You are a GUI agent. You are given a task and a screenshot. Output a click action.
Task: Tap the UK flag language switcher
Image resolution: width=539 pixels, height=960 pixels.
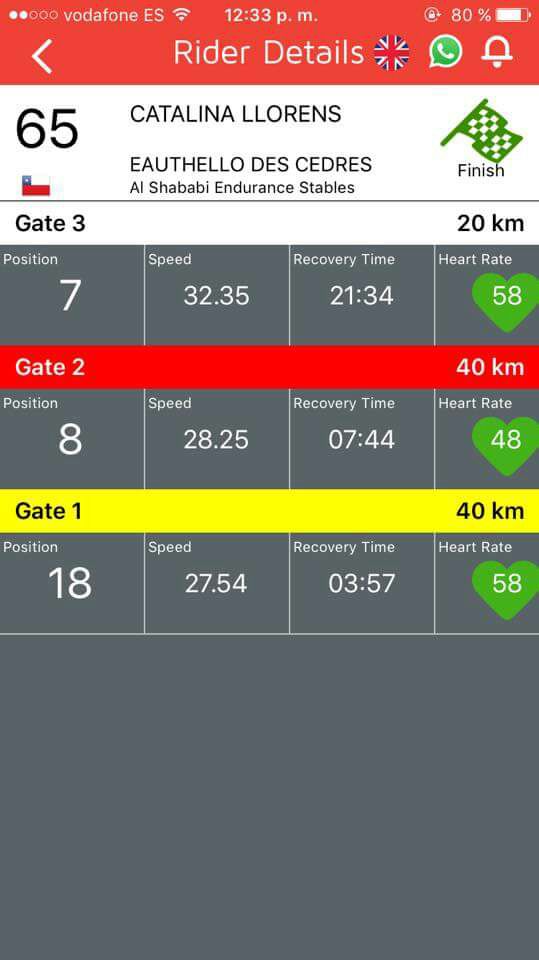(391, 53)
